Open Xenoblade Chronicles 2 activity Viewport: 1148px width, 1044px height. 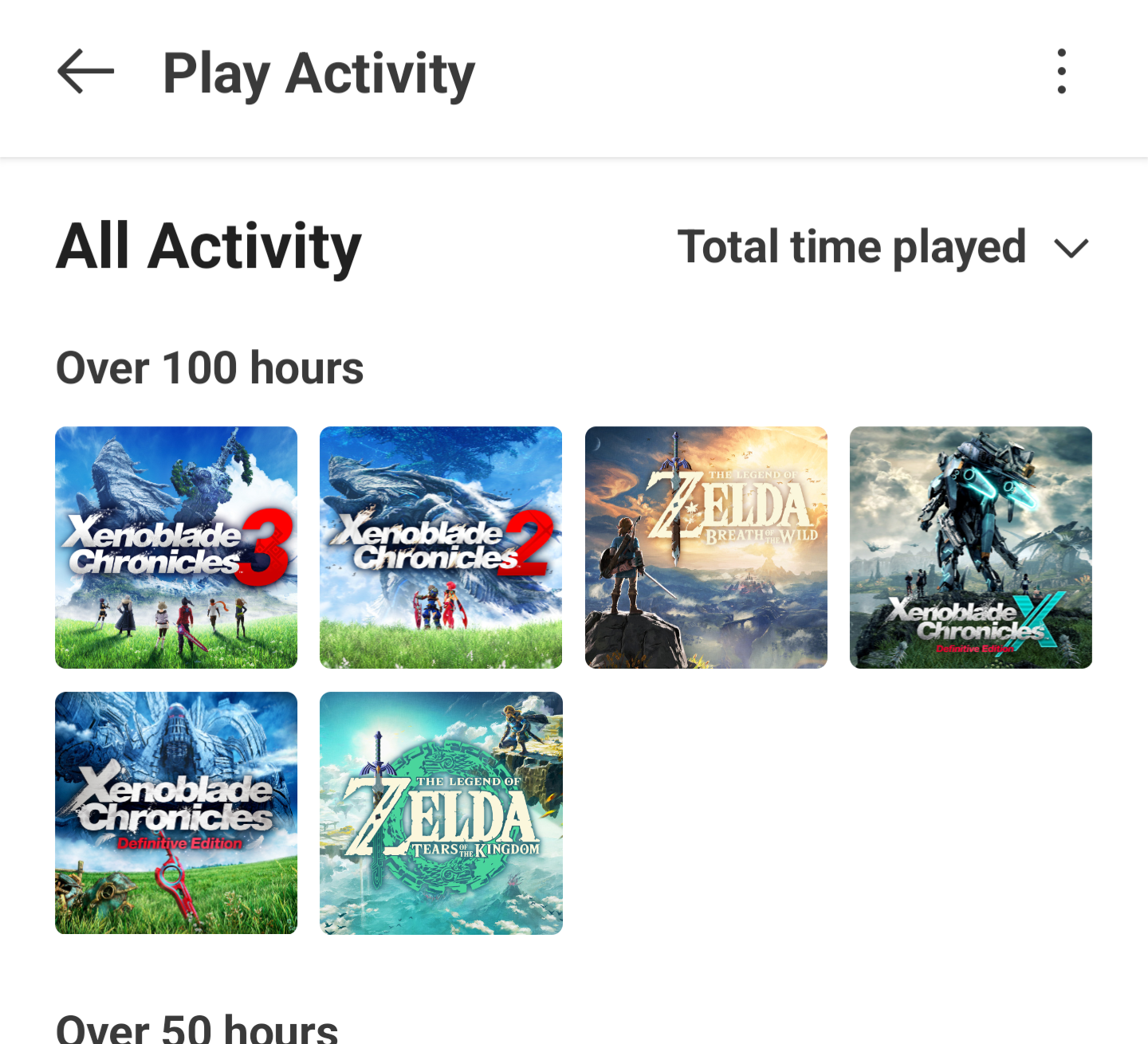pos(441,548)
